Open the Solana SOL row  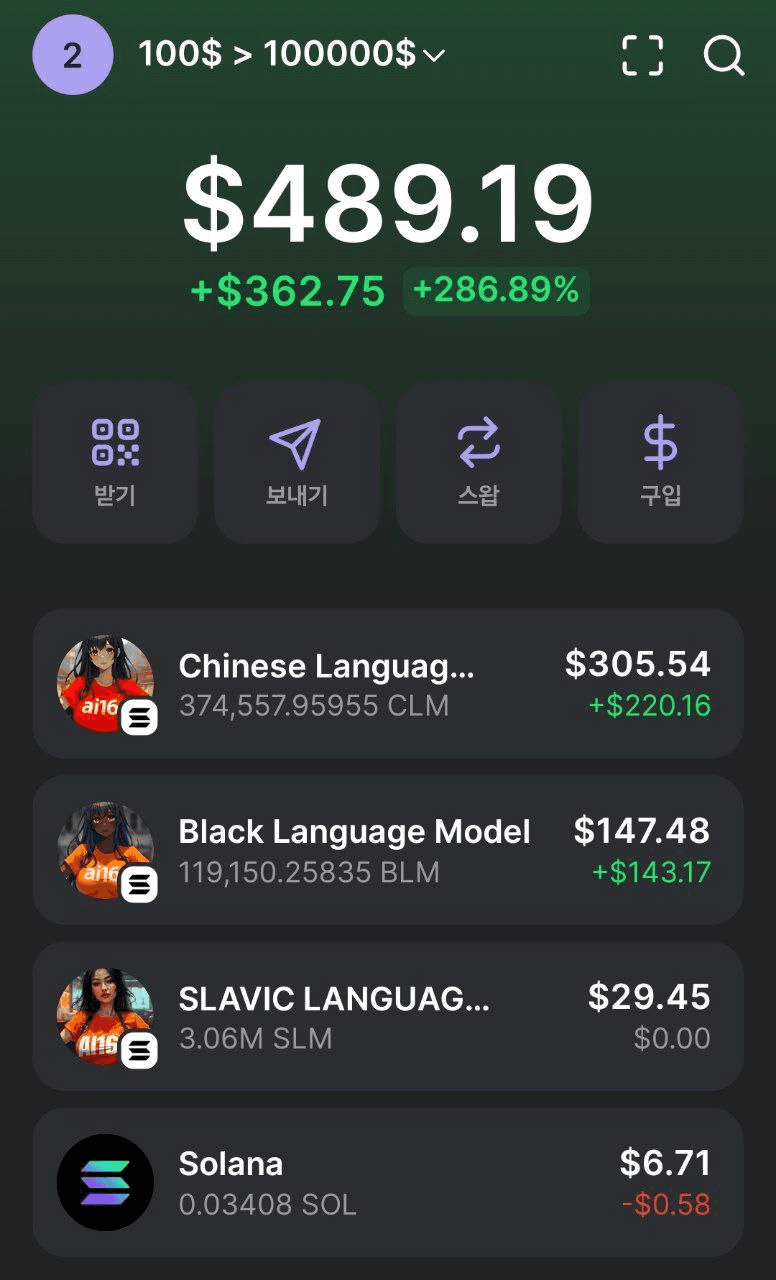coord(388,1182)
